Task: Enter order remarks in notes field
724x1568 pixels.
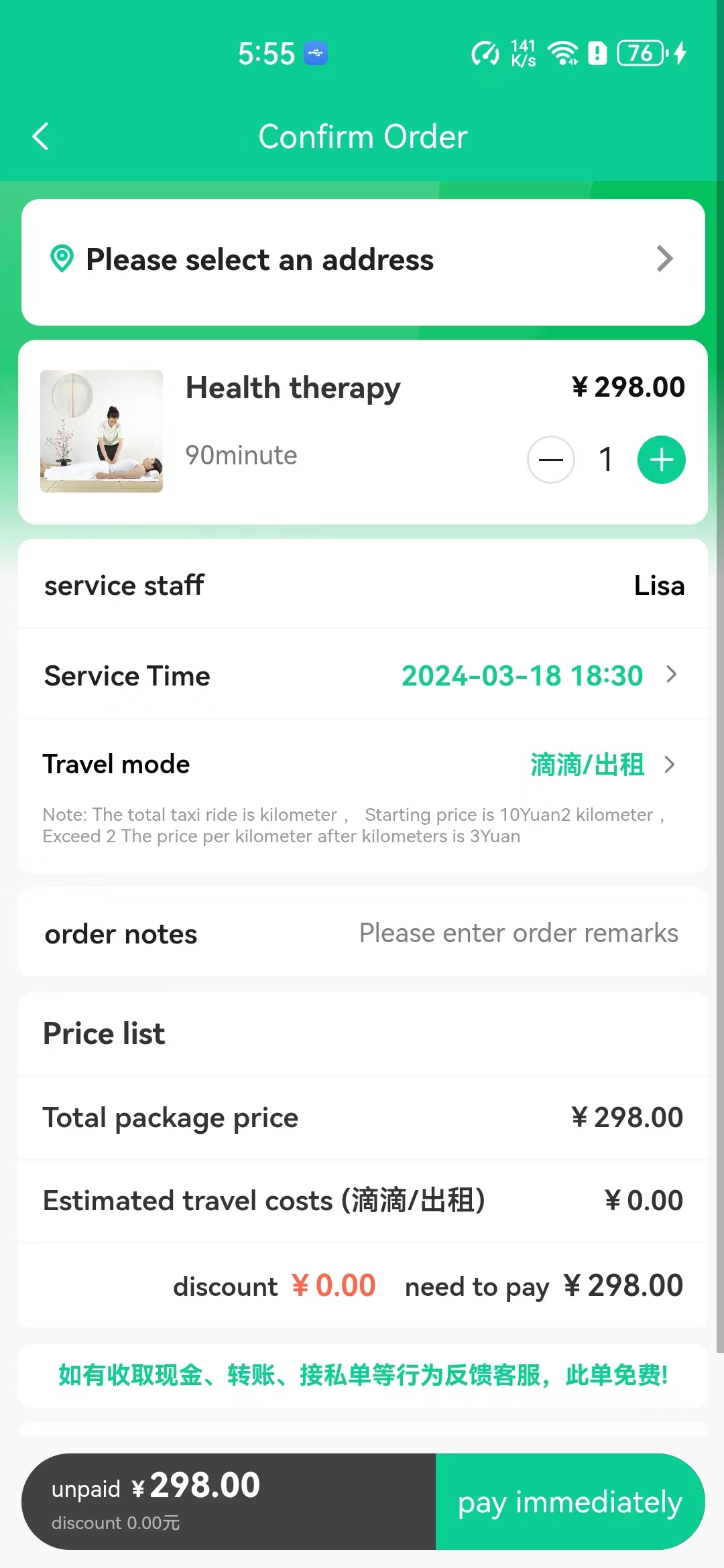Action: click(518, 933)
